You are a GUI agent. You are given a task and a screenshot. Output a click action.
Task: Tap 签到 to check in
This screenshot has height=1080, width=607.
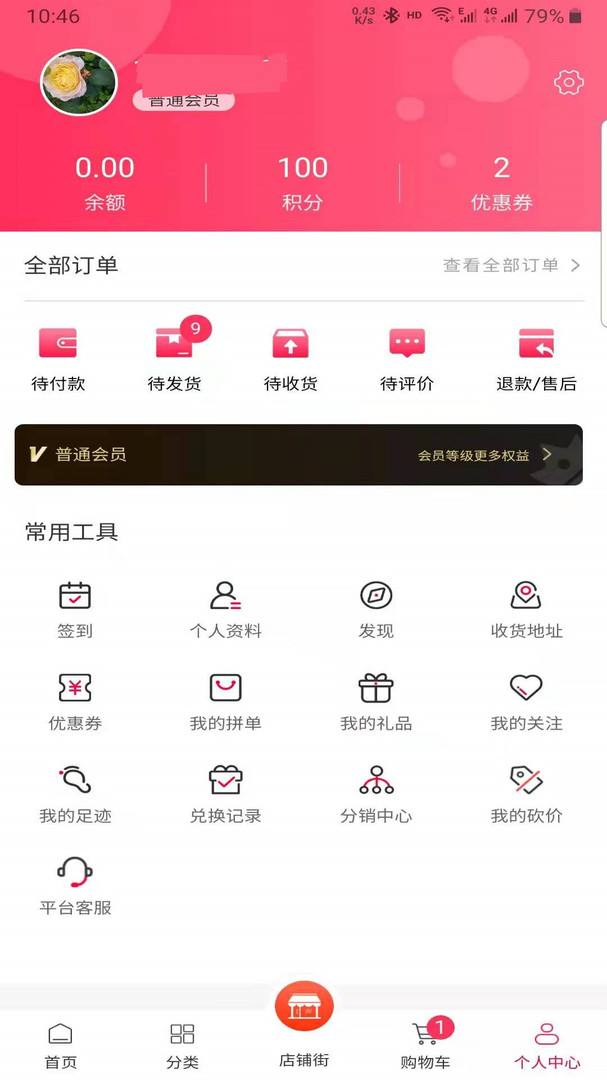point(75,609)
